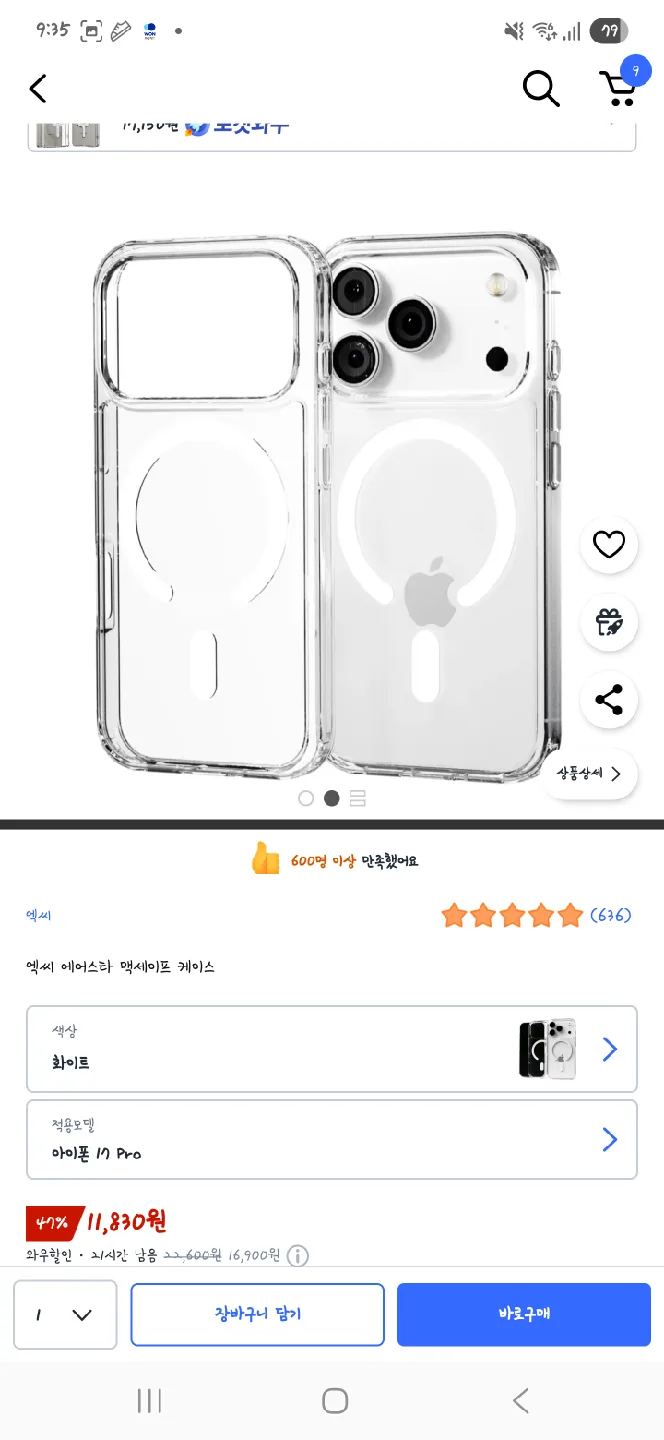Show discount info via the i icon
The image size is (664, 1440).
[298, 1256]
